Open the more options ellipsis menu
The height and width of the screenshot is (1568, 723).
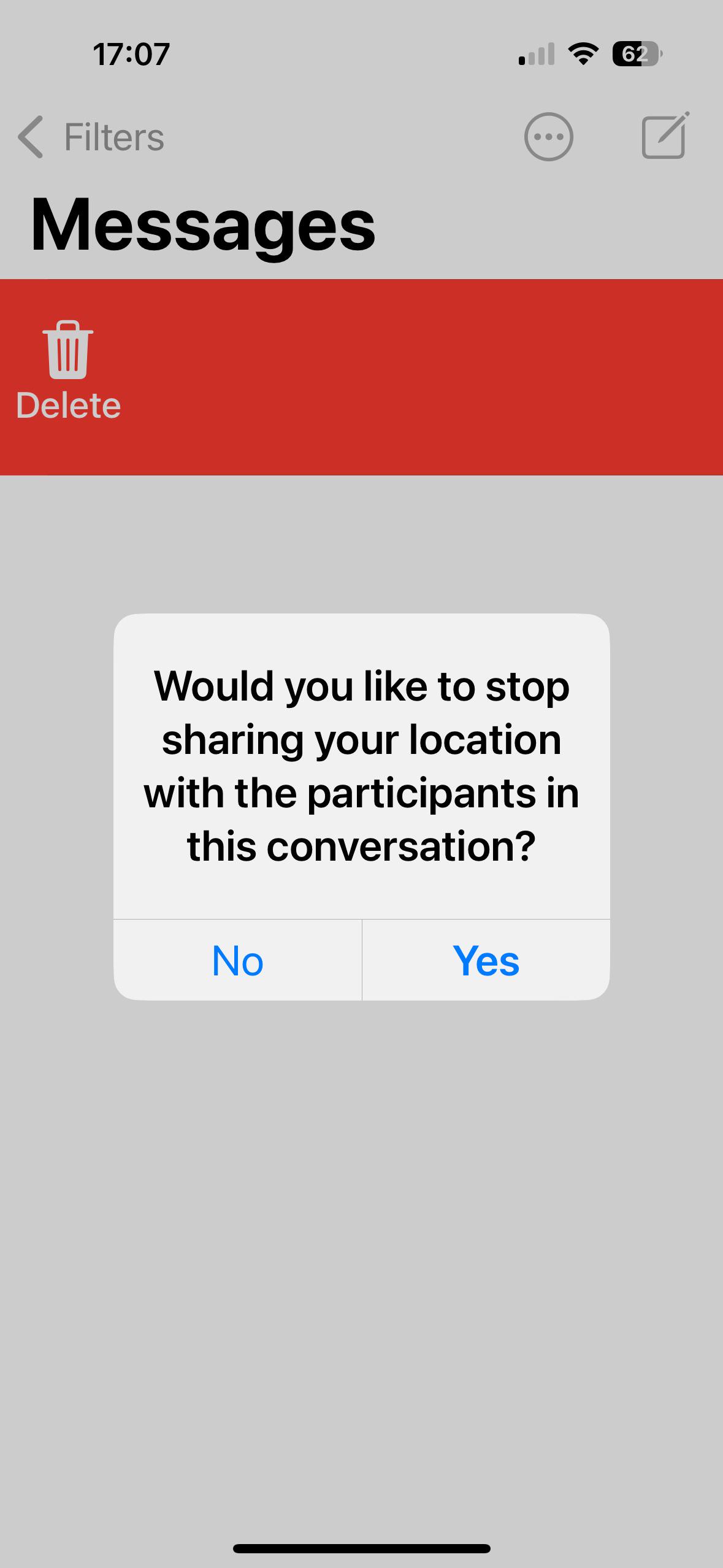(548, 137)
